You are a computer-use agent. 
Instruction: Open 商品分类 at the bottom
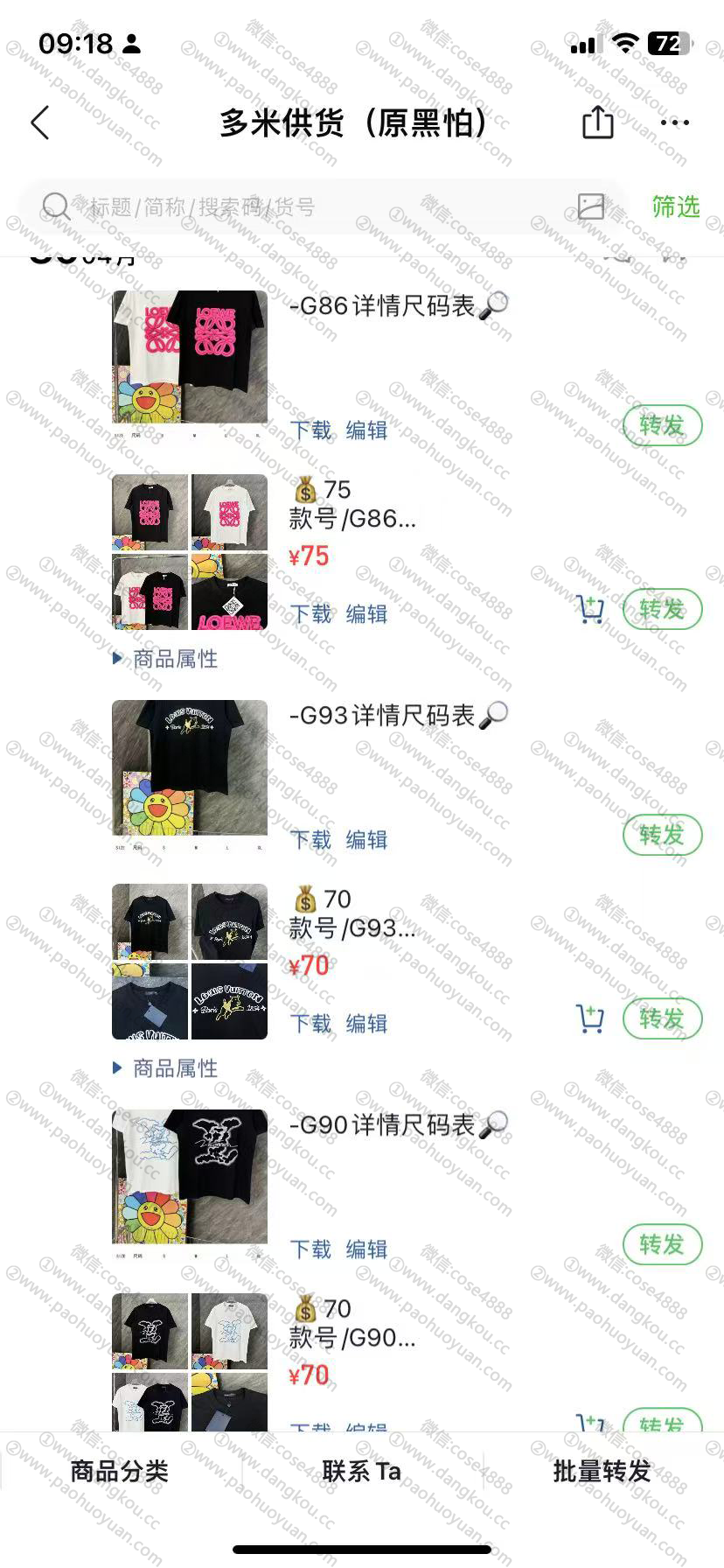(120, 1471)
